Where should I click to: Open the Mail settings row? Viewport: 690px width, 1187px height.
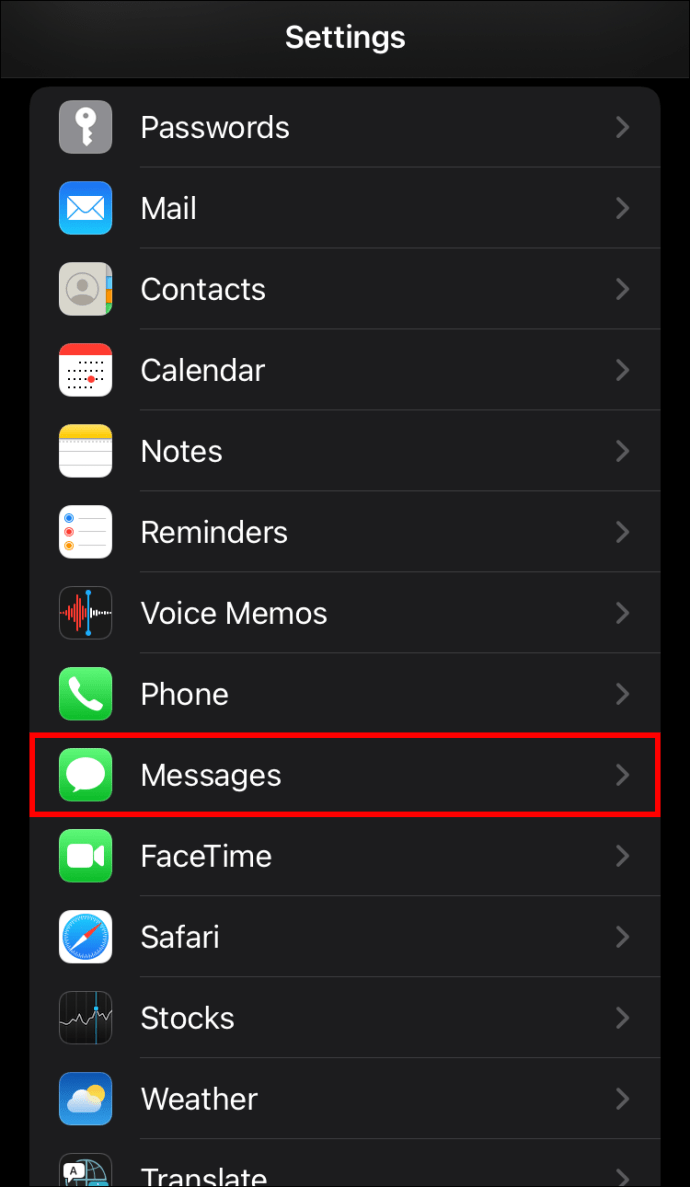(345, 208)
